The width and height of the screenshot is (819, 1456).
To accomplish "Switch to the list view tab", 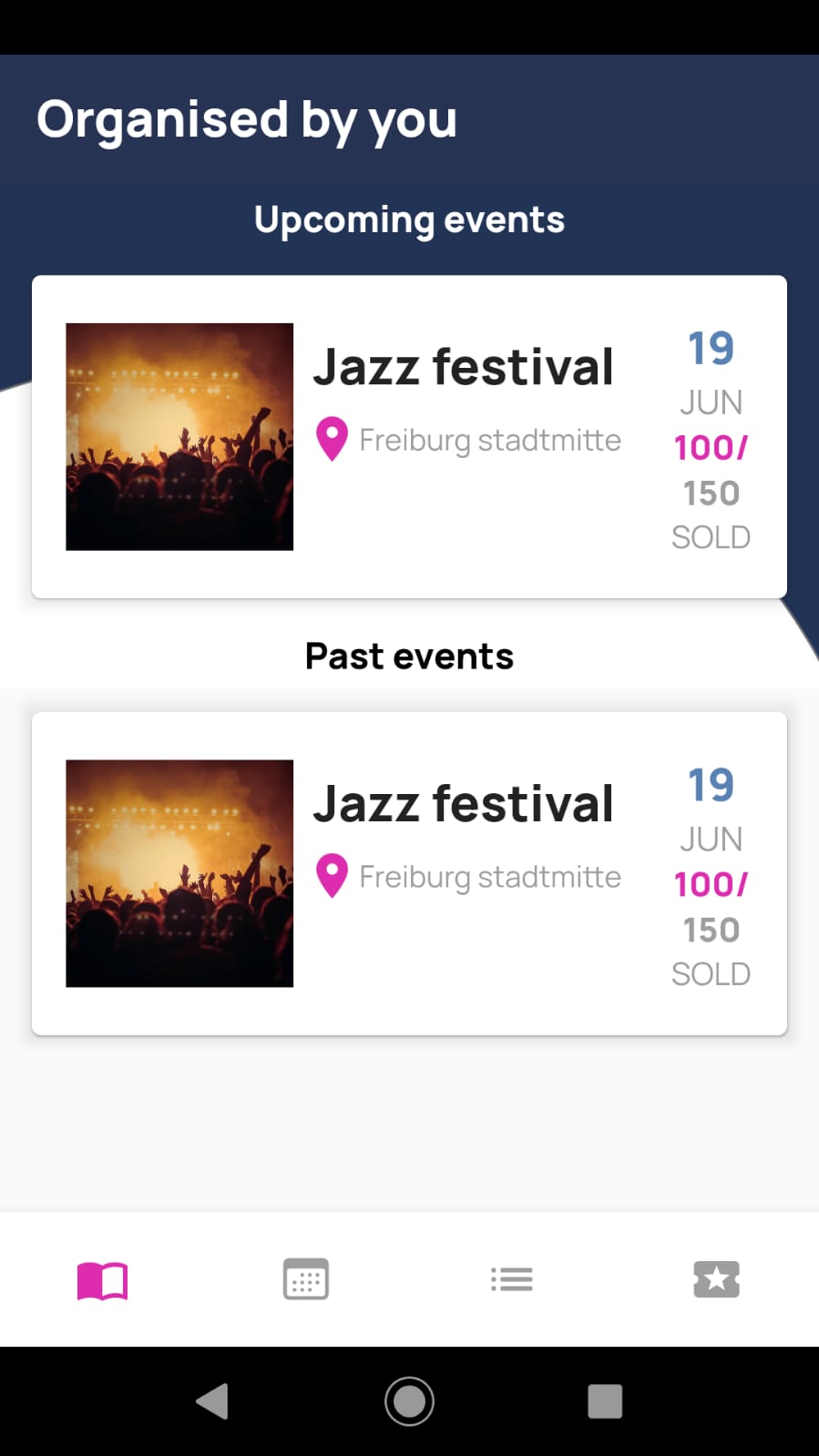I will tap(511, 1279).
